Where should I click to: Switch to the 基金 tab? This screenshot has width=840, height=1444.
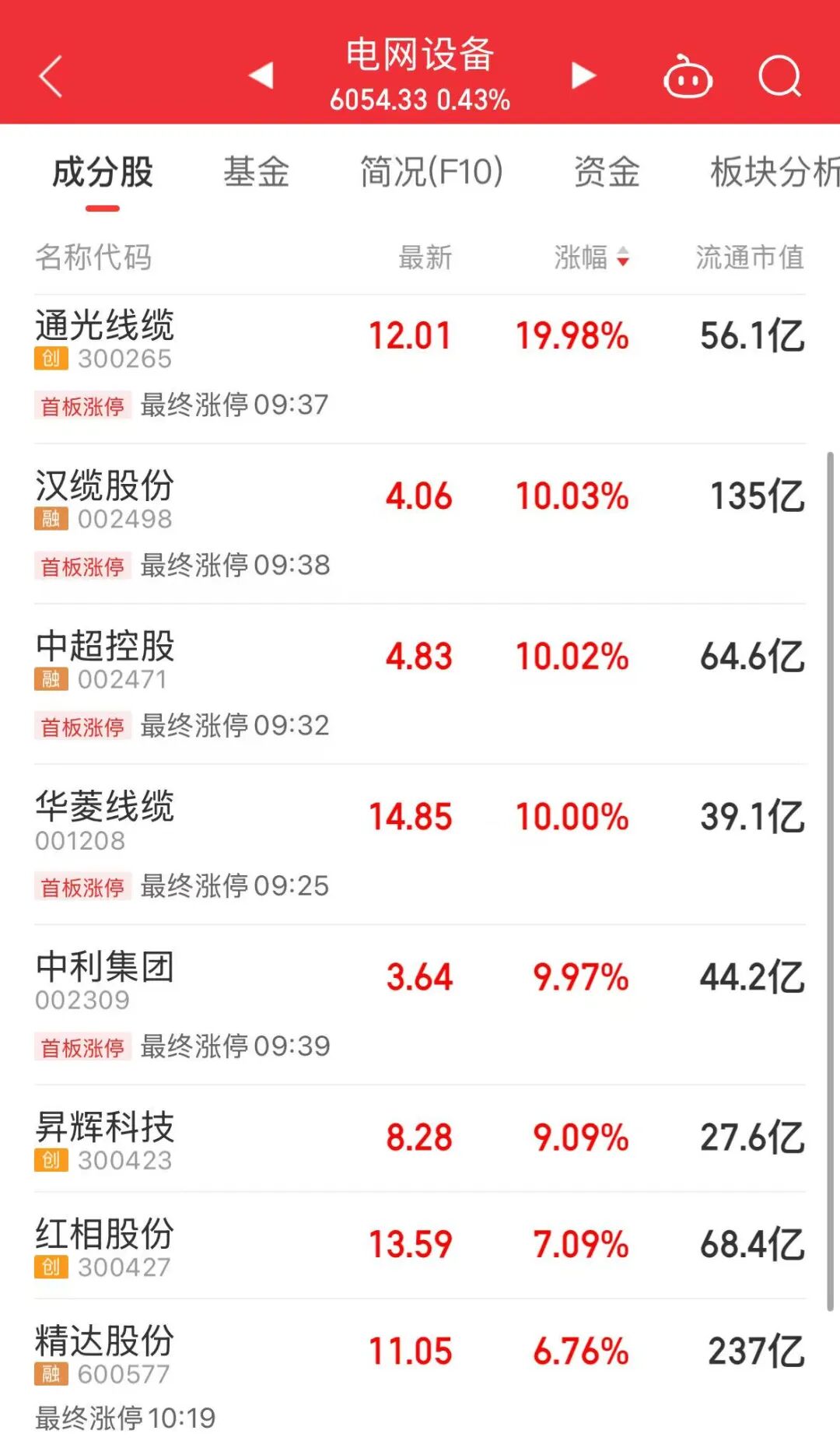[x=256, y=173]
